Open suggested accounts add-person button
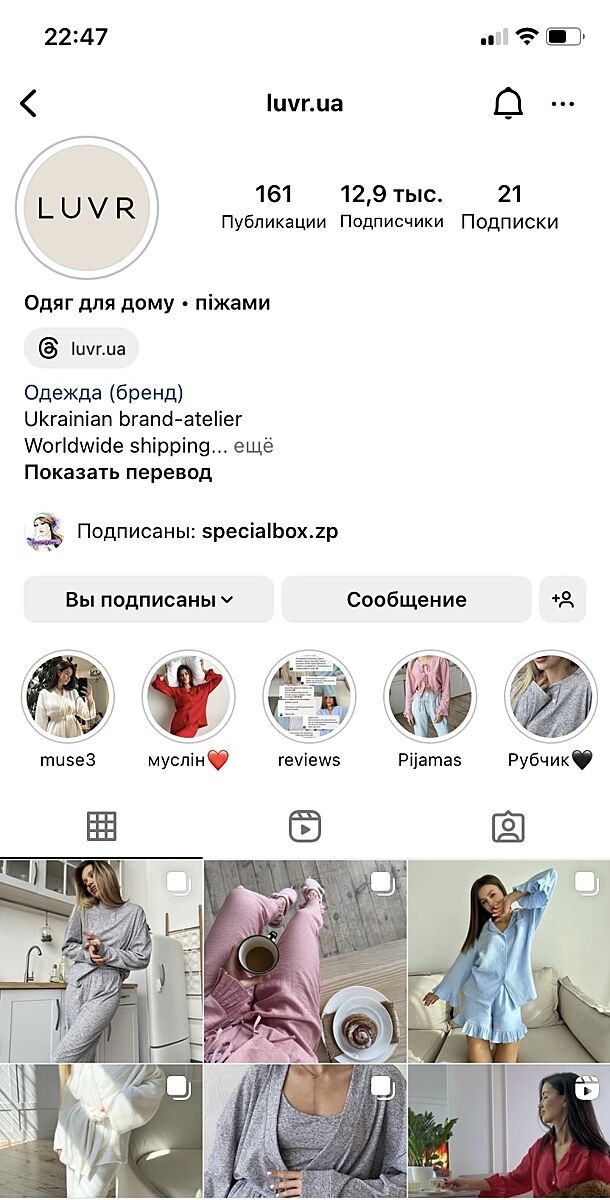 coord(562,600)
